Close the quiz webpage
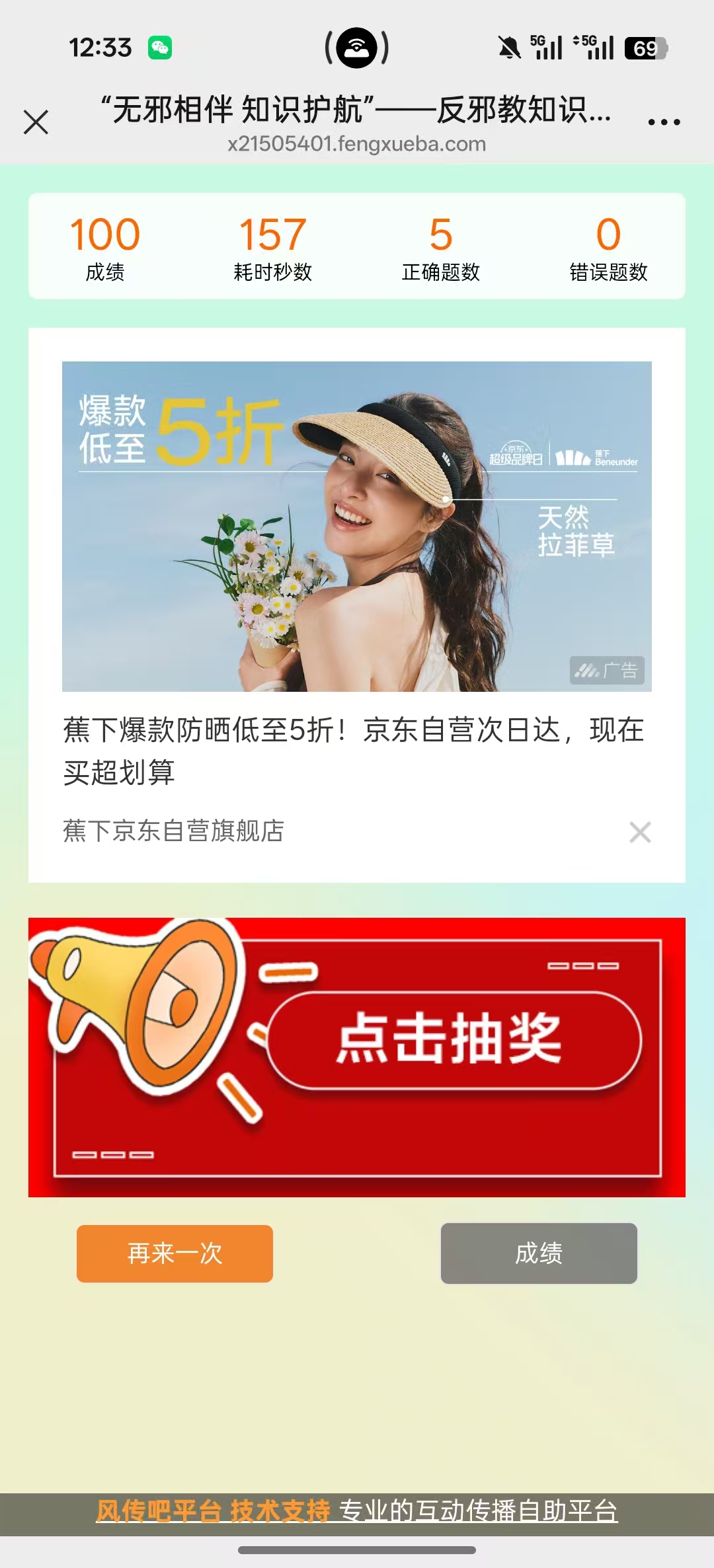714x1568 pixels. pyautogui.click(x=36, y=122)
